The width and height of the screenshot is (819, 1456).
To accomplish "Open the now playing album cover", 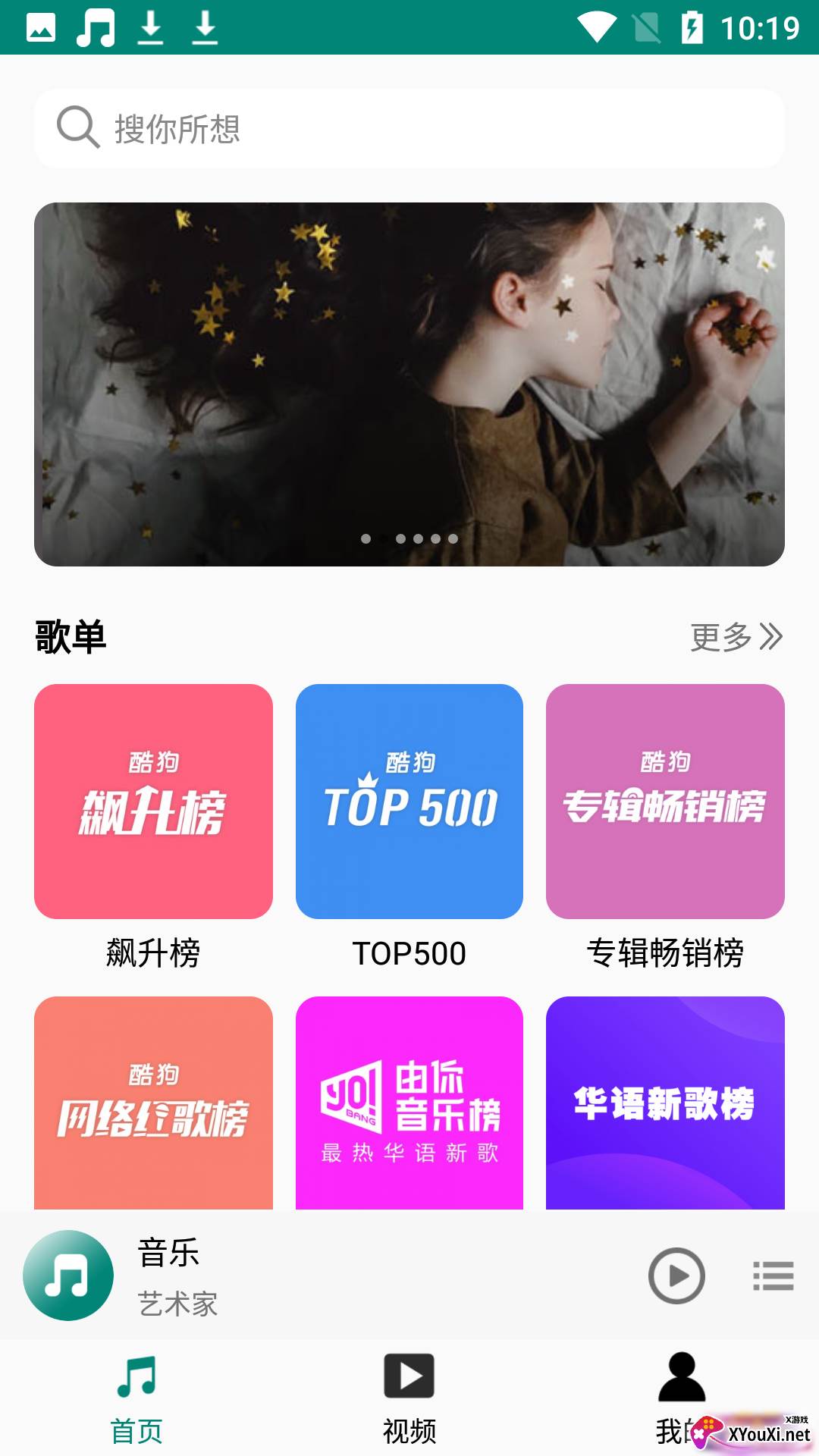I will 68,1276.
